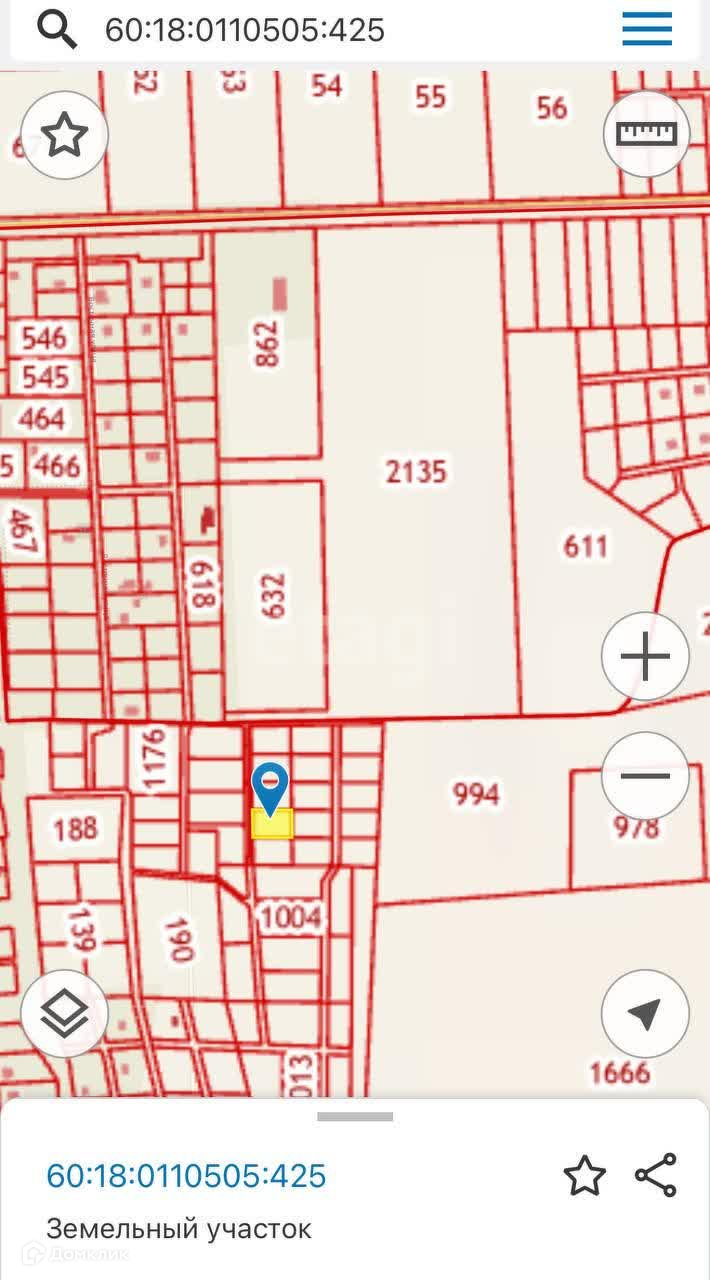Open favorites from the map star button
The height and width of the screenshot is (1280, 710).
click(64, 134)
